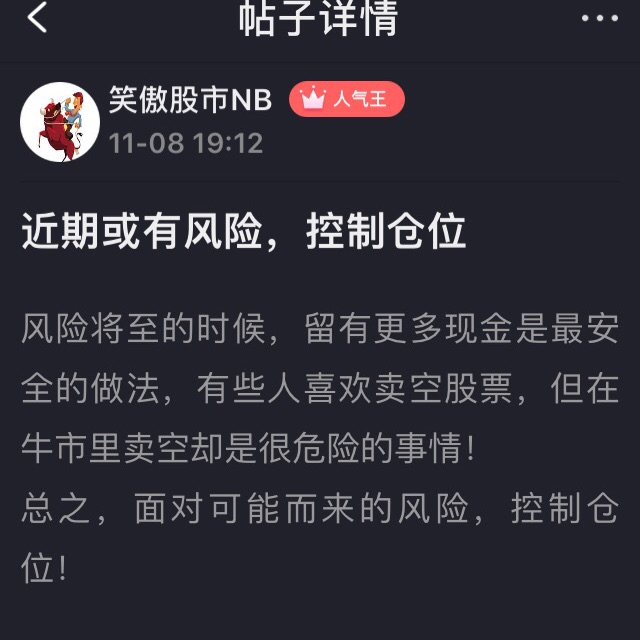Go back from the post details page
Image resolution: width=640 pixels, height=640 pixels.
click(x=37, y=18)
